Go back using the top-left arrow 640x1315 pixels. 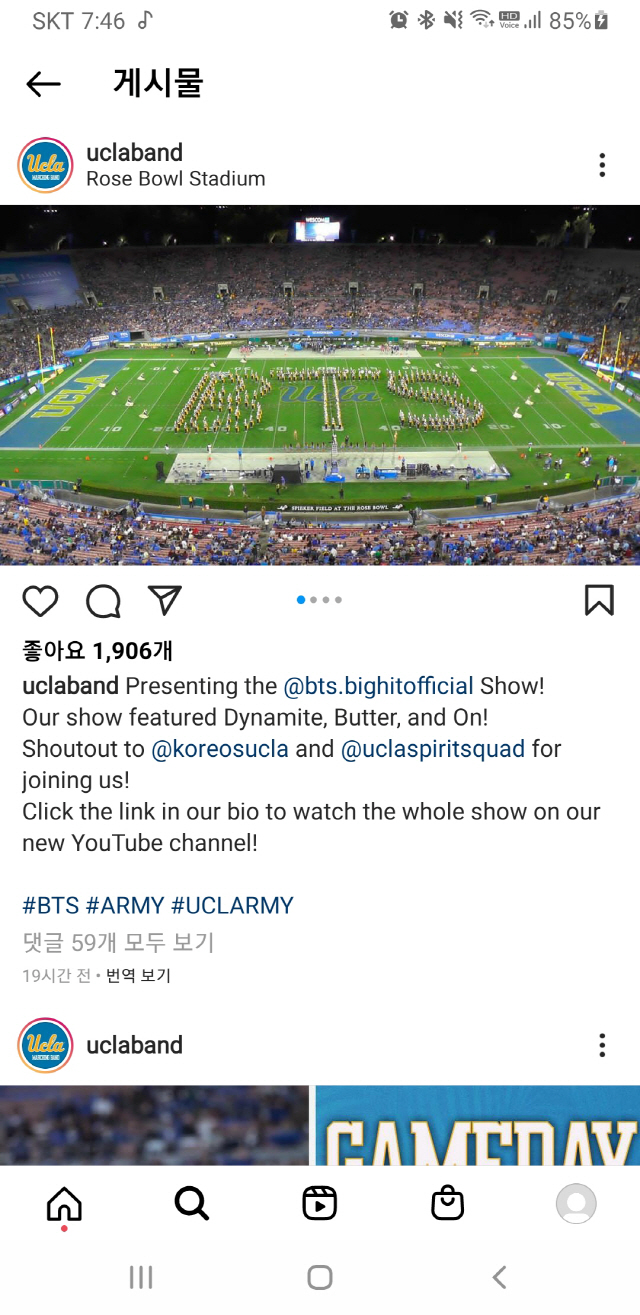coord(43,85)
